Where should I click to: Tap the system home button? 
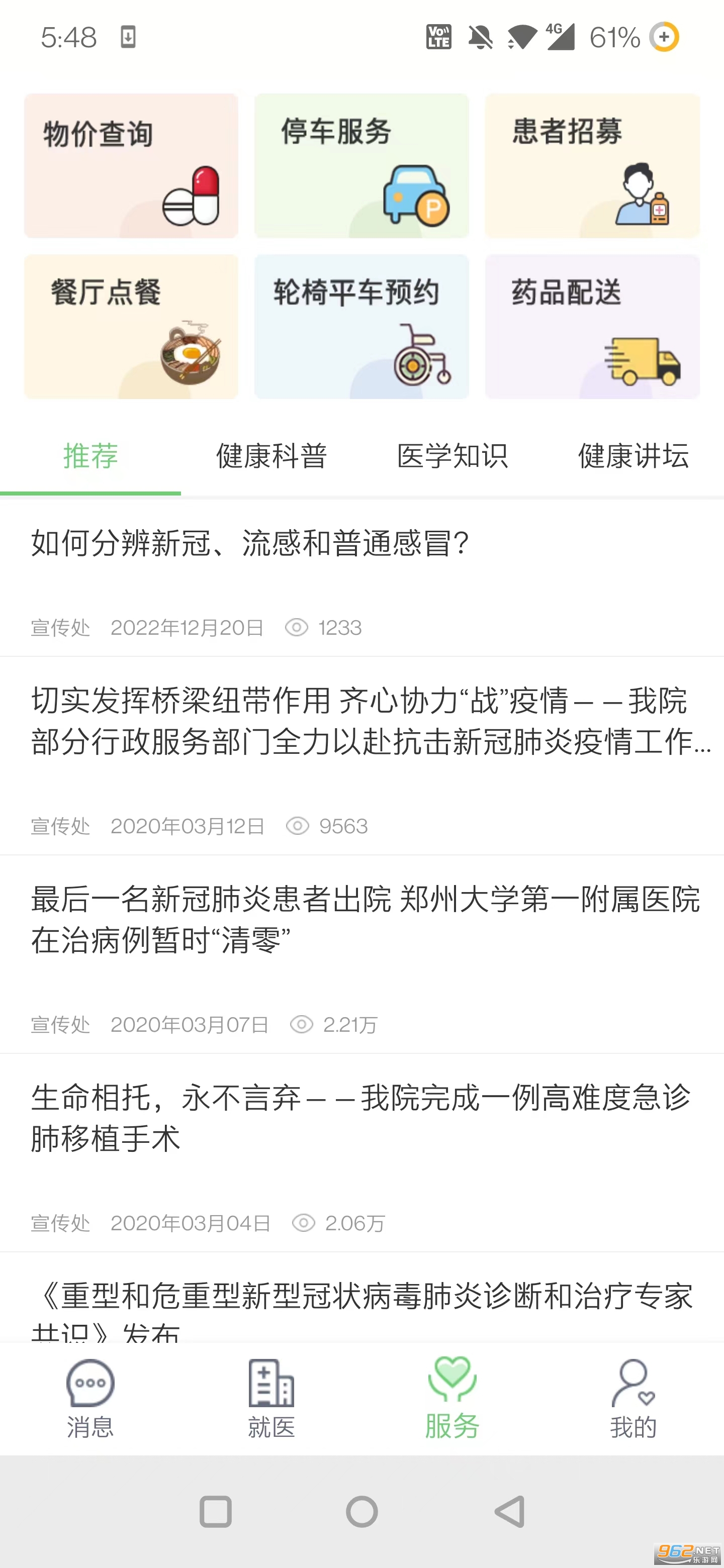point(361,1511)
